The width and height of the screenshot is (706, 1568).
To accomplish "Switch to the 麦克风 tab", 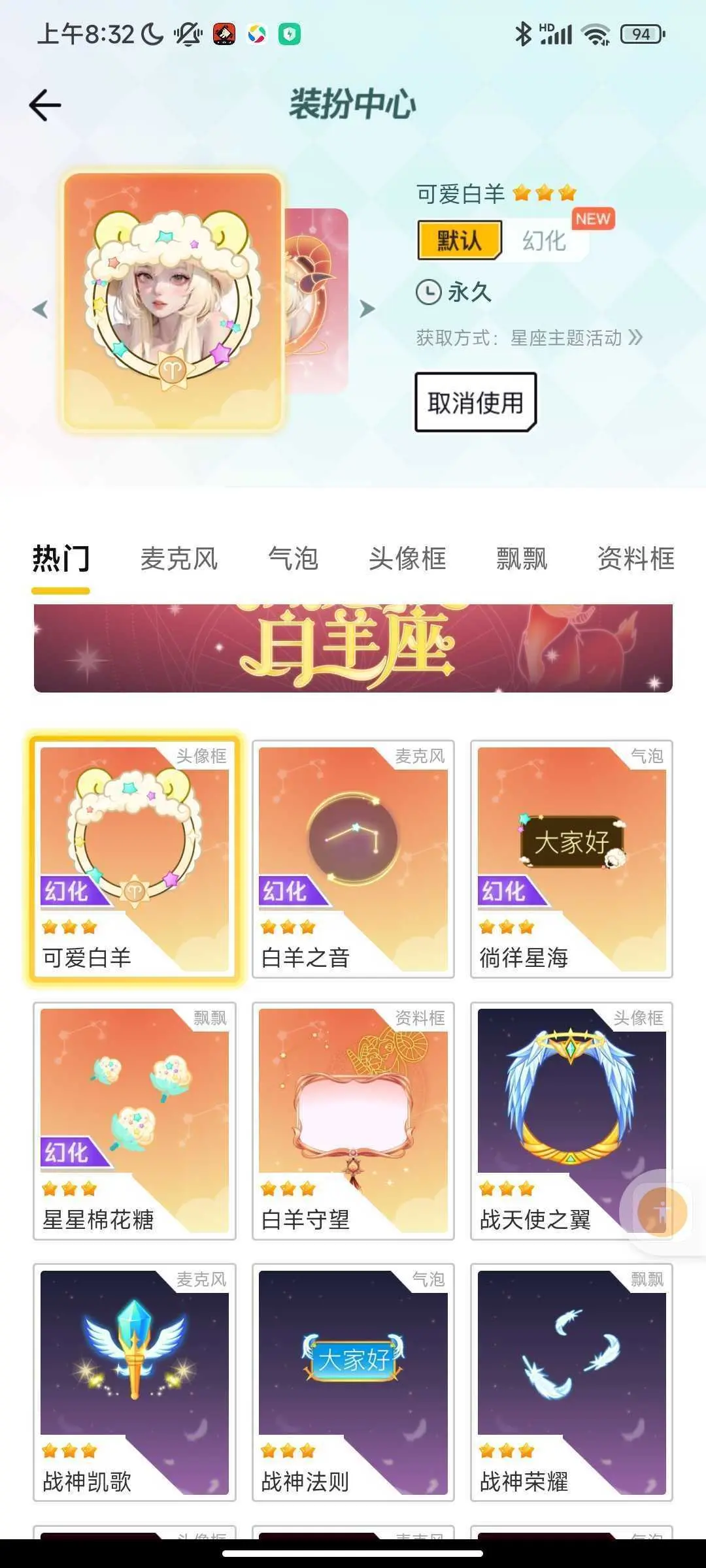I will 178,559.
